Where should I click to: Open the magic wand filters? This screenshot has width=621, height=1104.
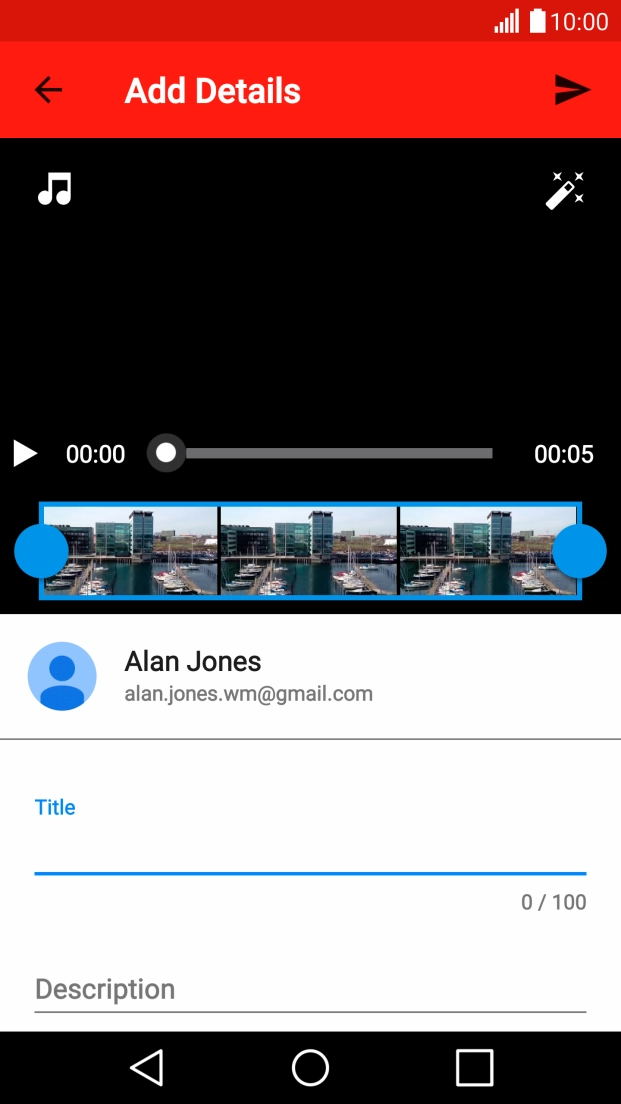pyautogui.click(x=565, y=190)
